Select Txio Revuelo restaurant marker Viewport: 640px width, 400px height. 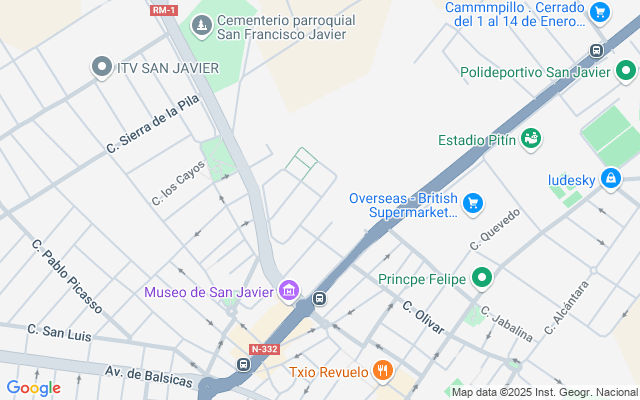point(382,372)
